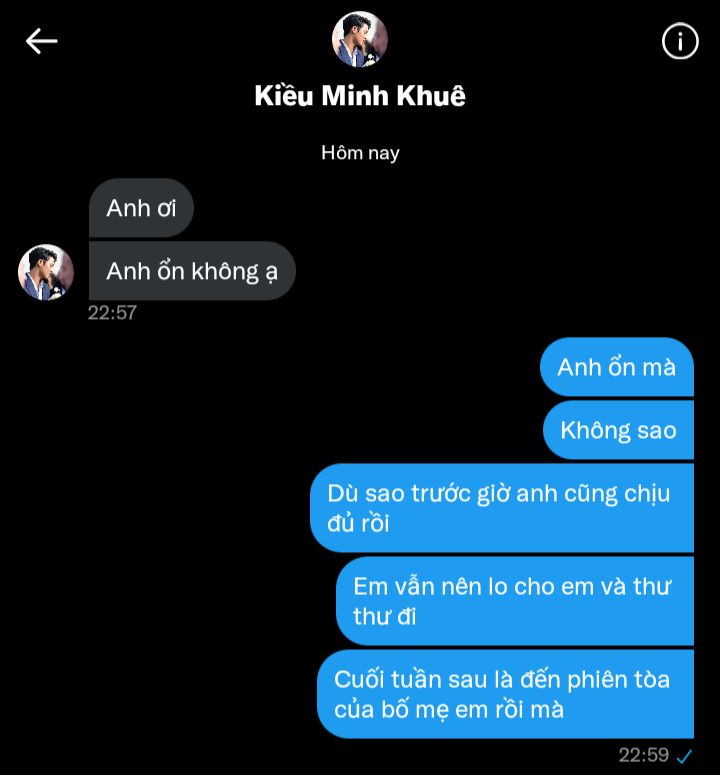This screenshot has height=775, width=720.
Task: Open Kiều Minh Khuê's profile picture in header
Action: pos(359,40)
